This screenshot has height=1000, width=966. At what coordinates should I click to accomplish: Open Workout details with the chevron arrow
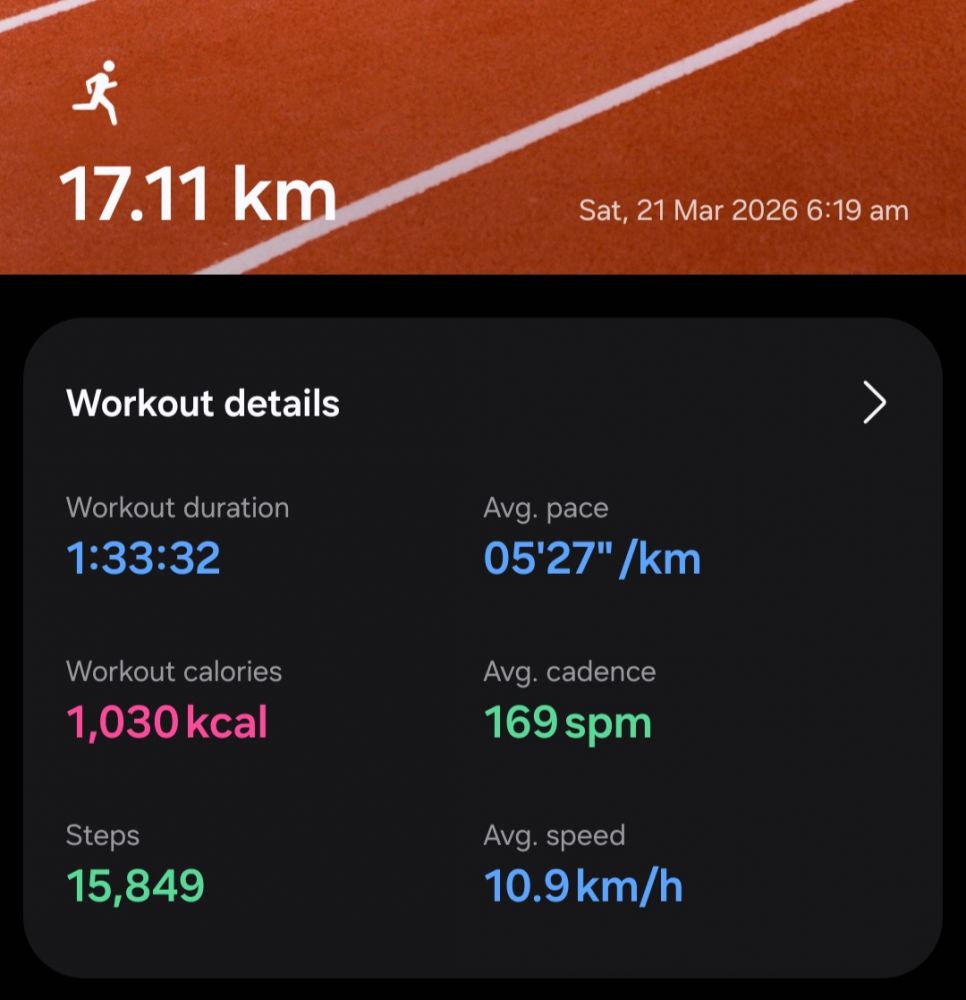tap(874, 403)
